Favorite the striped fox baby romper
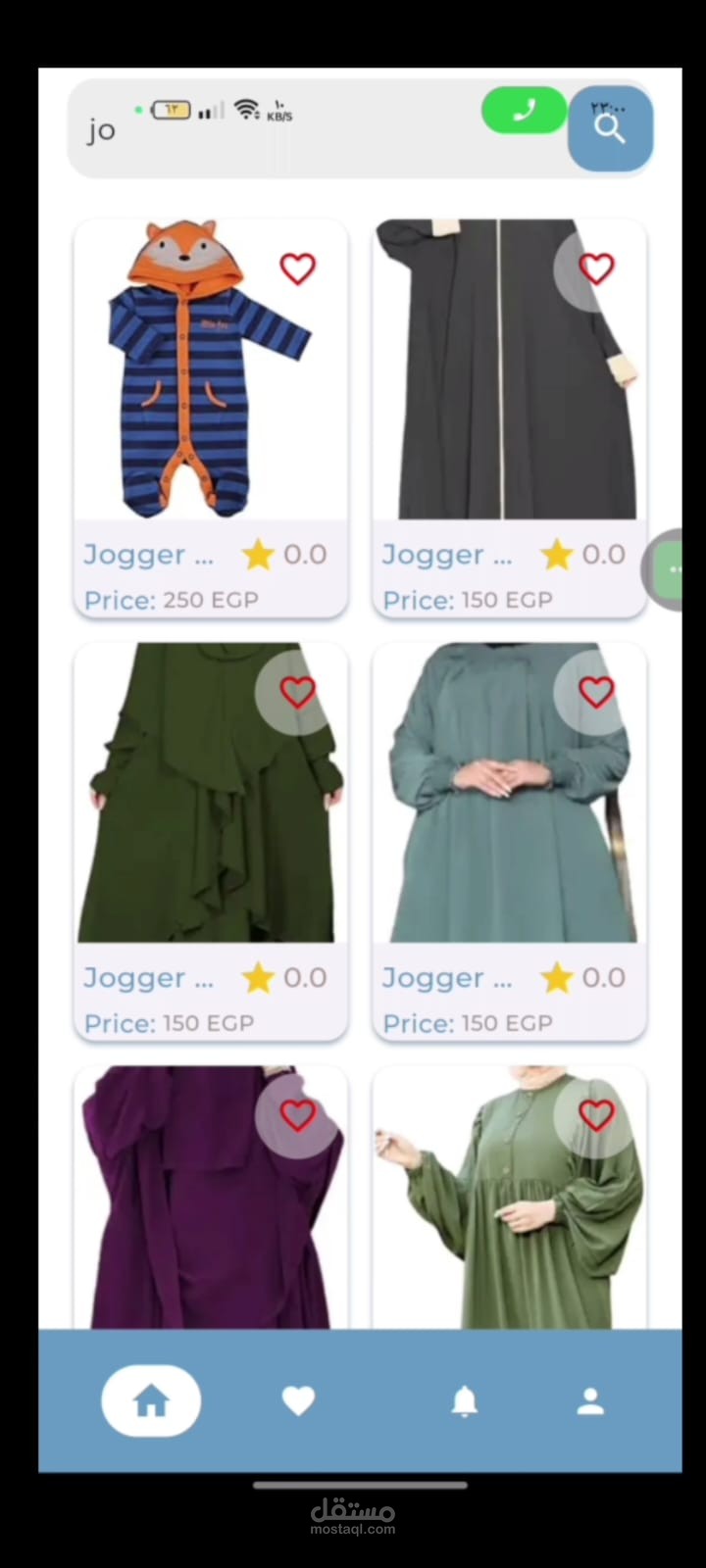The height and width of the screenshot is (1568, 706). (298, 269)
